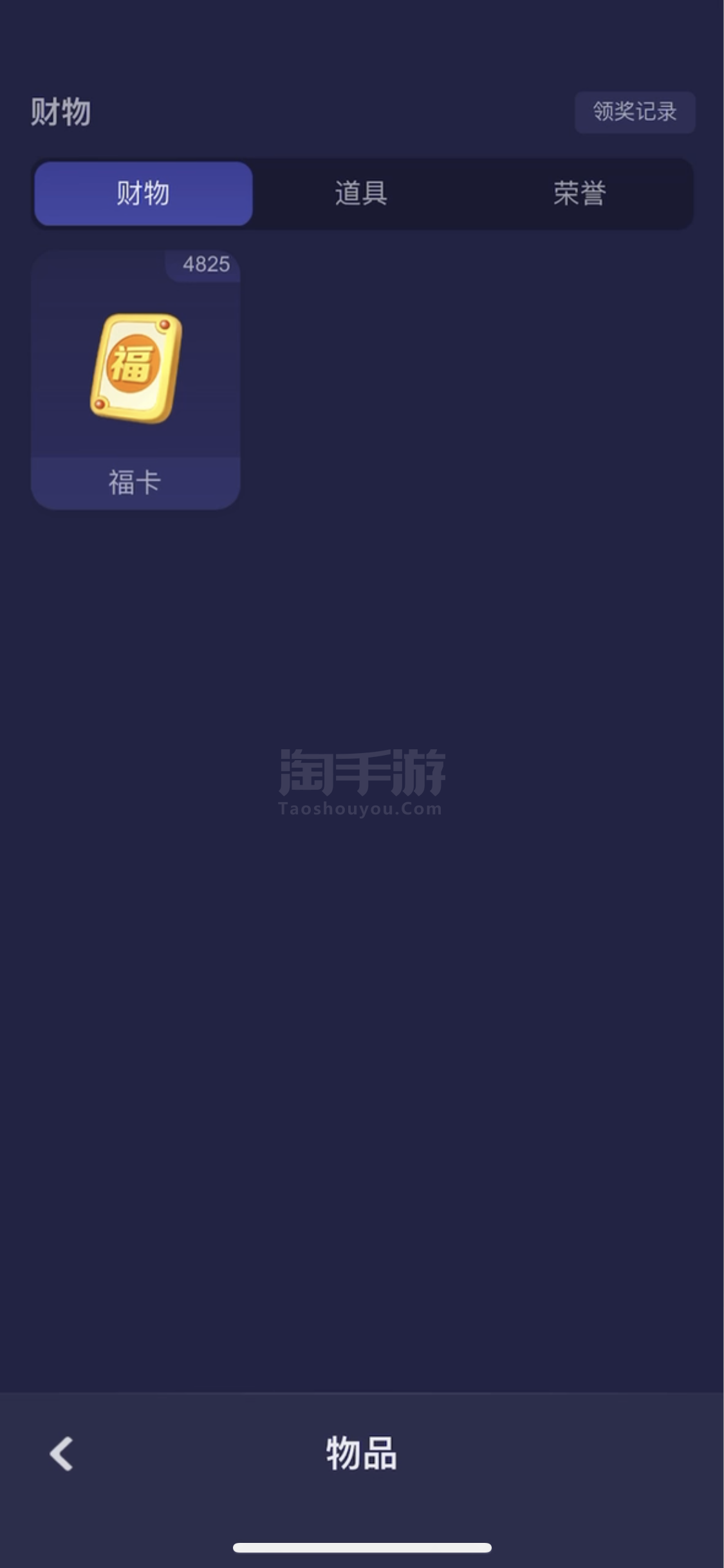Image resolution: width=724 pixels, height=1568 pixels.
Task: Switch to the 道具 tab
Action: coord(361,193)
